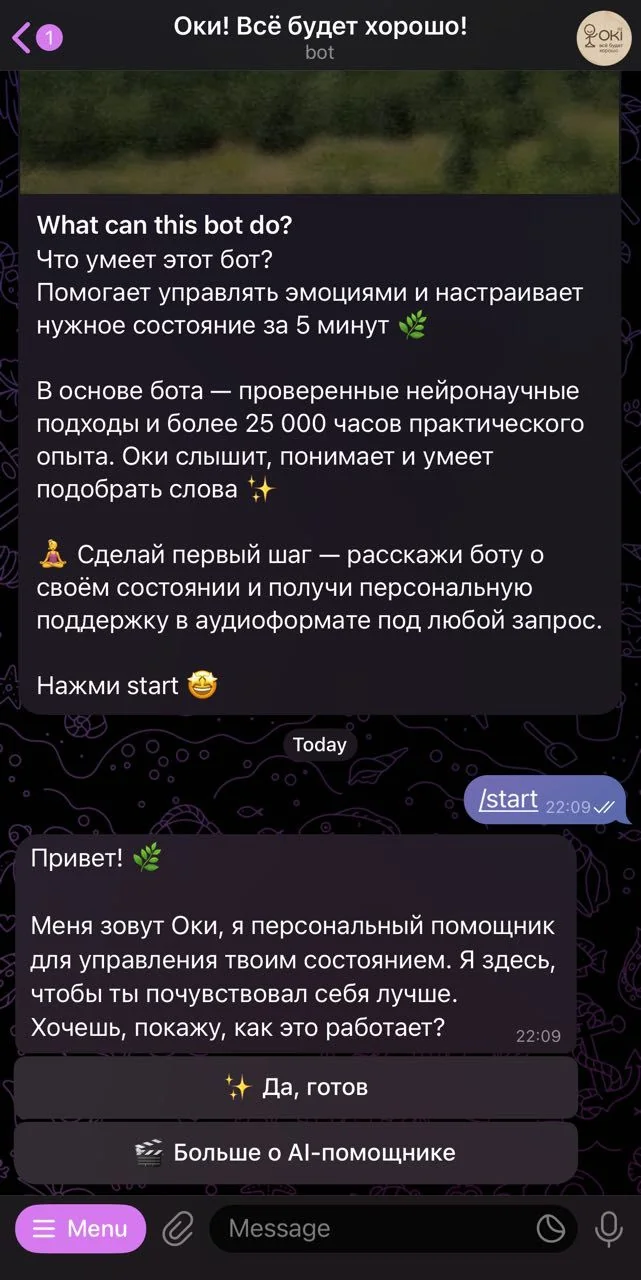Image resolution: width=641 pixels, height=1280 pixels.
Task: Open the Оки bot profile avatar
Action: coord(604,38)
